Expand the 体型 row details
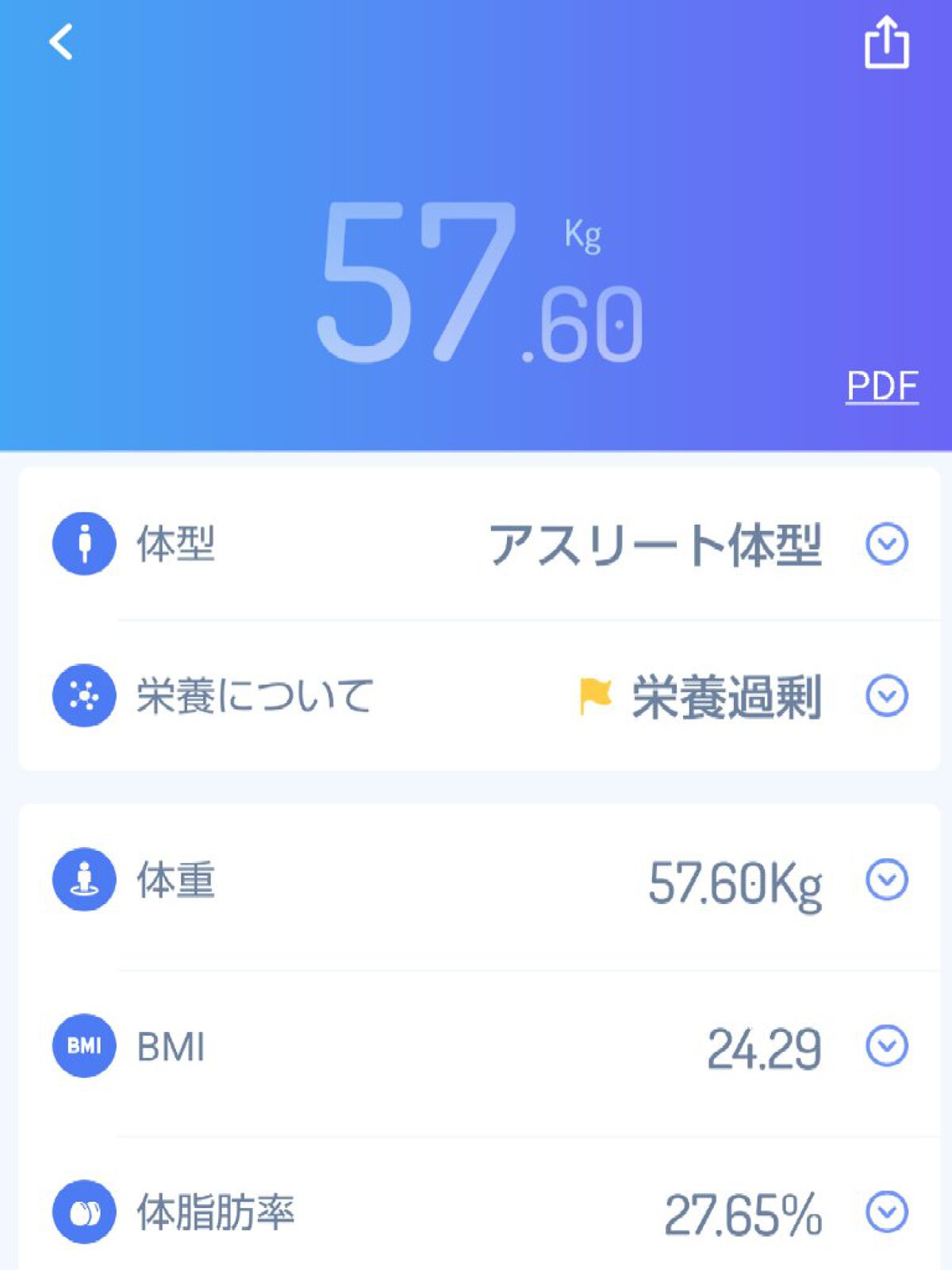Viewport: 952px width, 1270px height. click(888, 543)
